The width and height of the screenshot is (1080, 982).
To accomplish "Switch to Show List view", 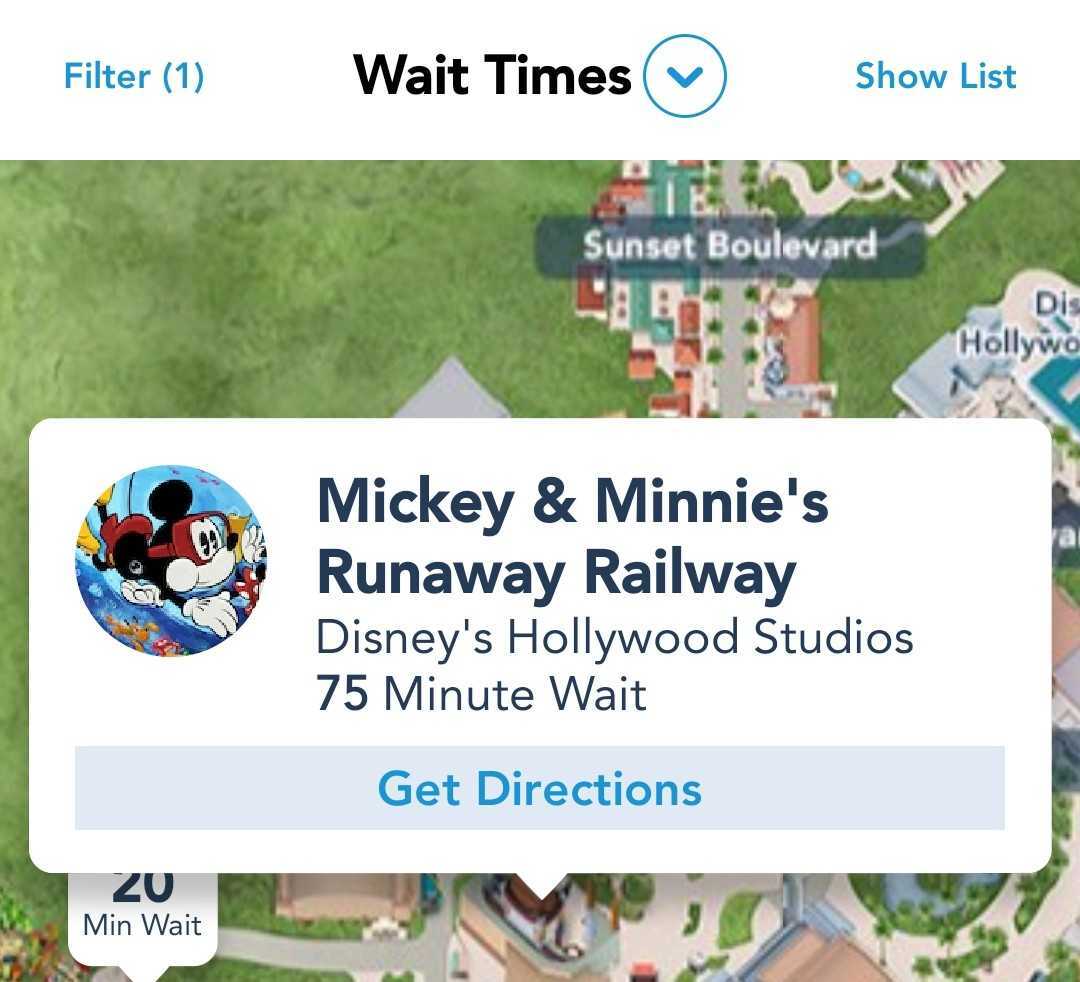I will click(x=935, y=76).
